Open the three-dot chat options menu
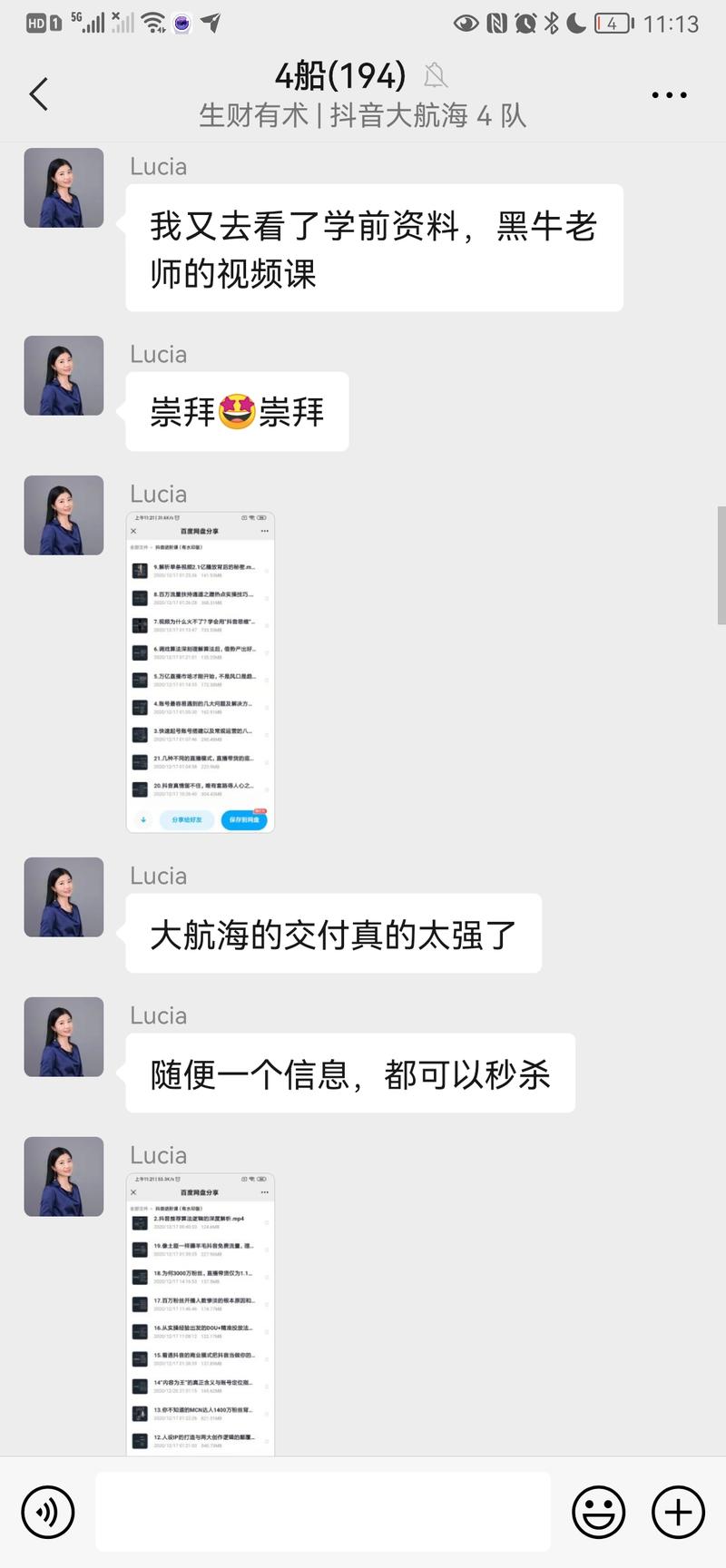Viewport: 726px width, 1568px height. coord(669,93)
